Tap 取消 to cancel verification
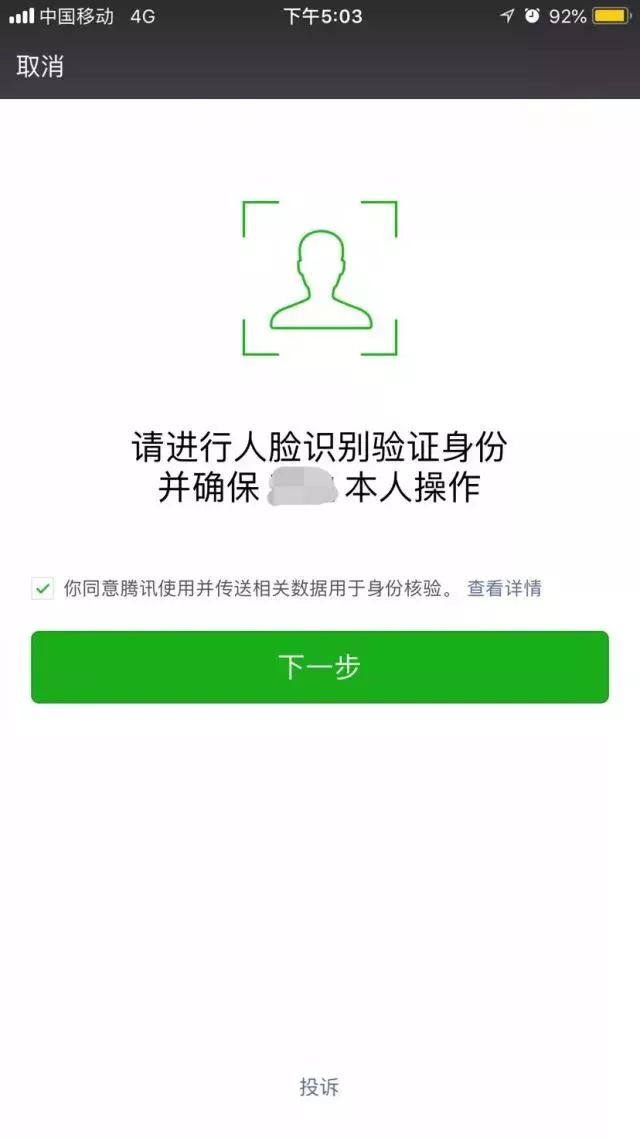The width and height of the screenshot is (640, 1138). [40, 67]
